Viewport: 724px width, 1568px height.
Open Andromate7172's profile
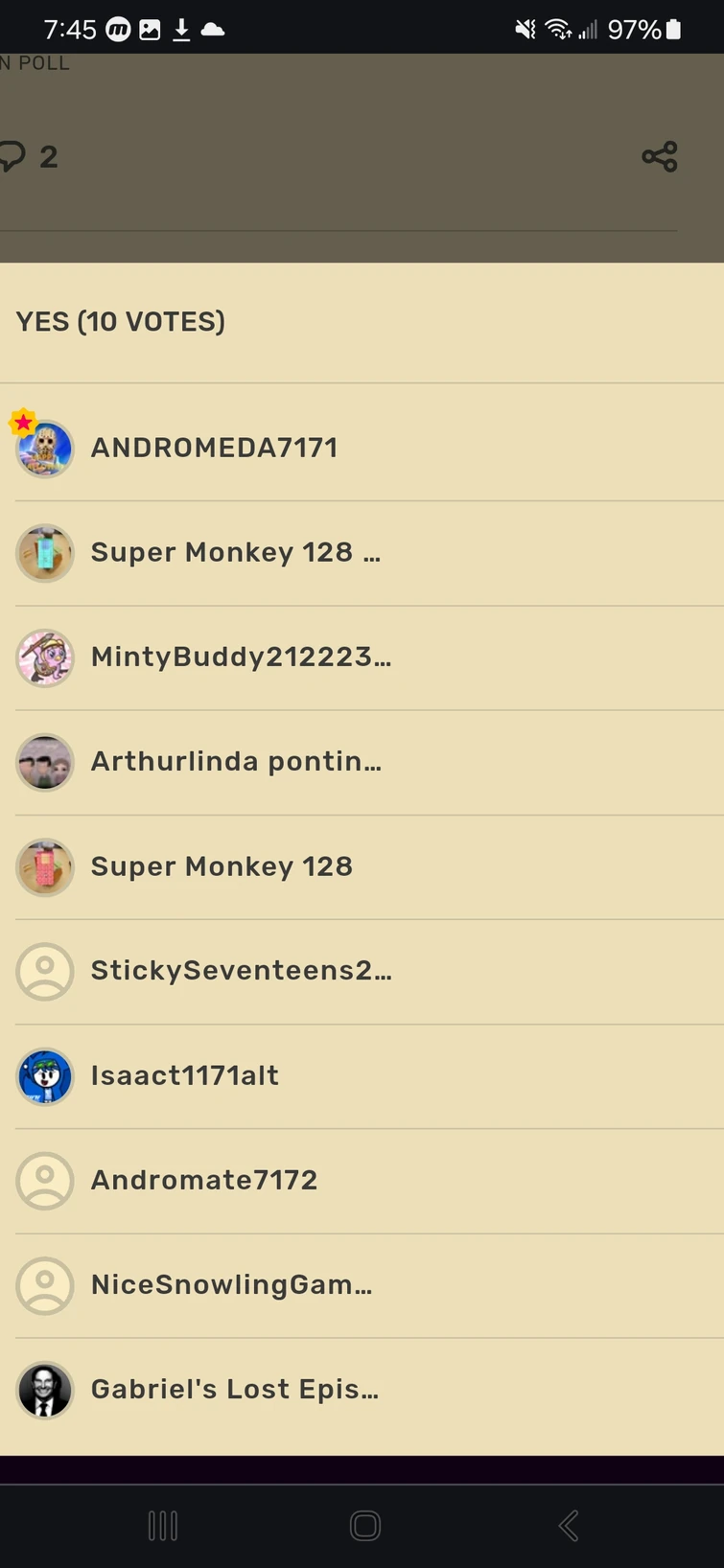coord(203,1180)
